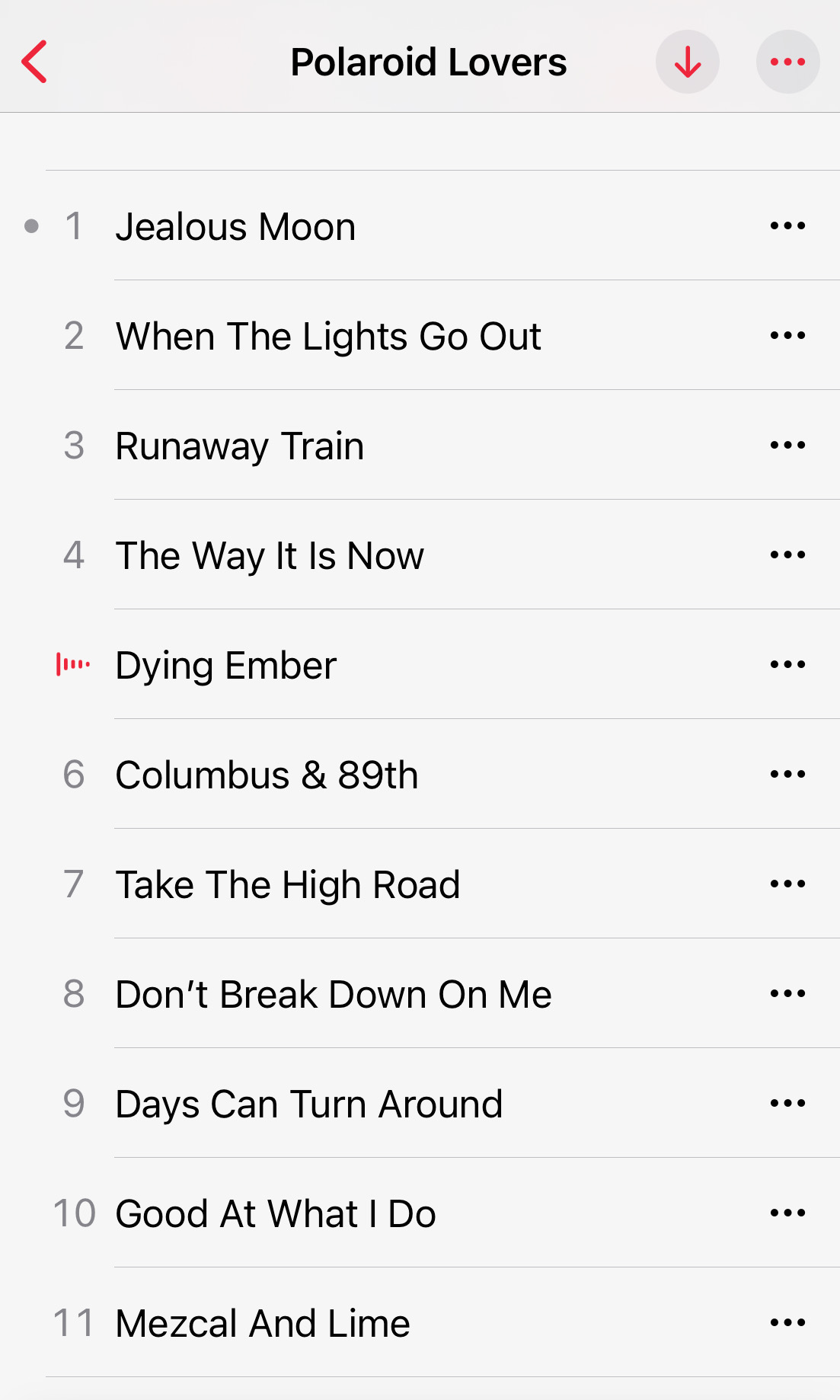Open the more menu for Mezcal And Lime
Screen dimensions: 840x1400
[787, 1322]
